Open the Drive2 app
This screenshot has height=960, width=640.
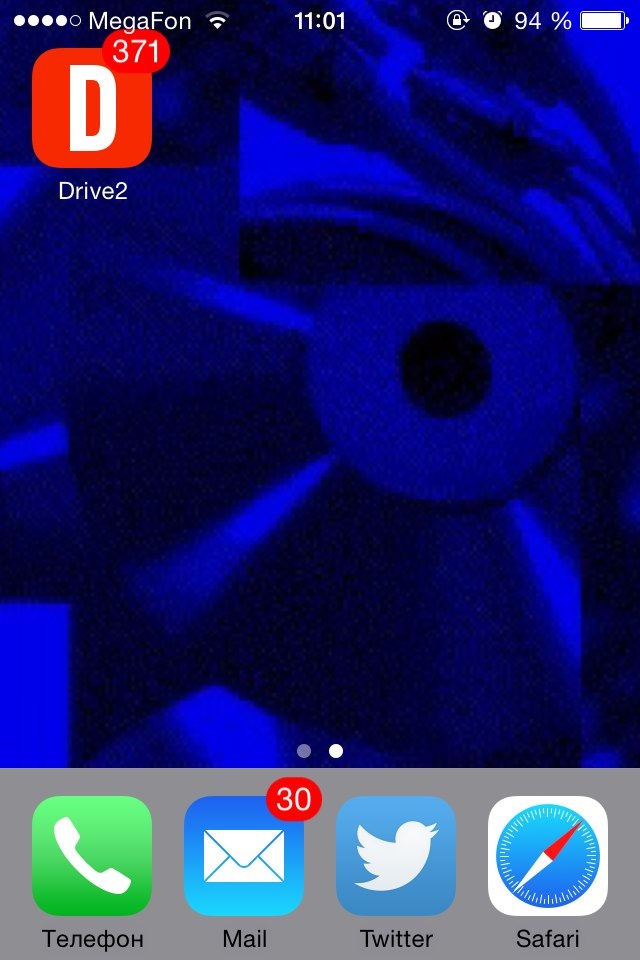click(x=92, y=108)
